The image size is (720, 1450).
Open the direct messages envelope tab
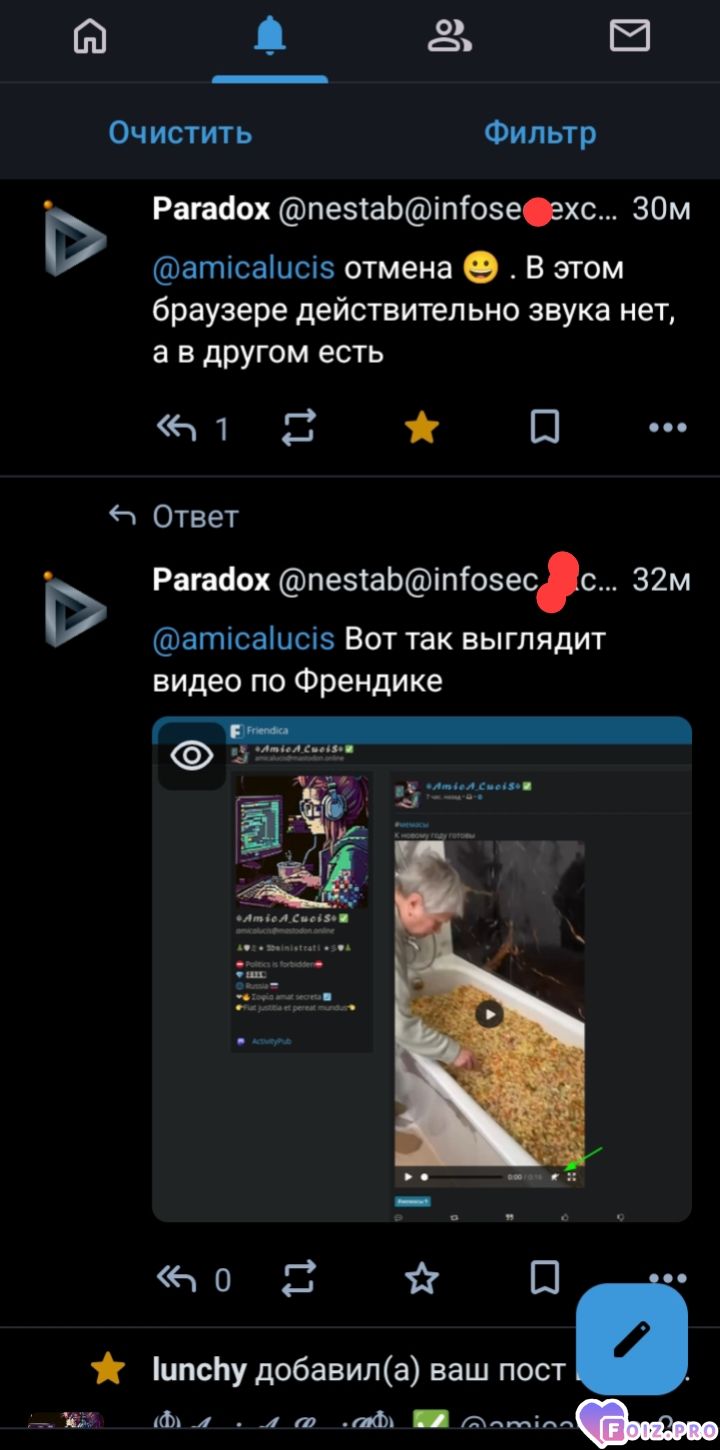click(x=629, y=37)
